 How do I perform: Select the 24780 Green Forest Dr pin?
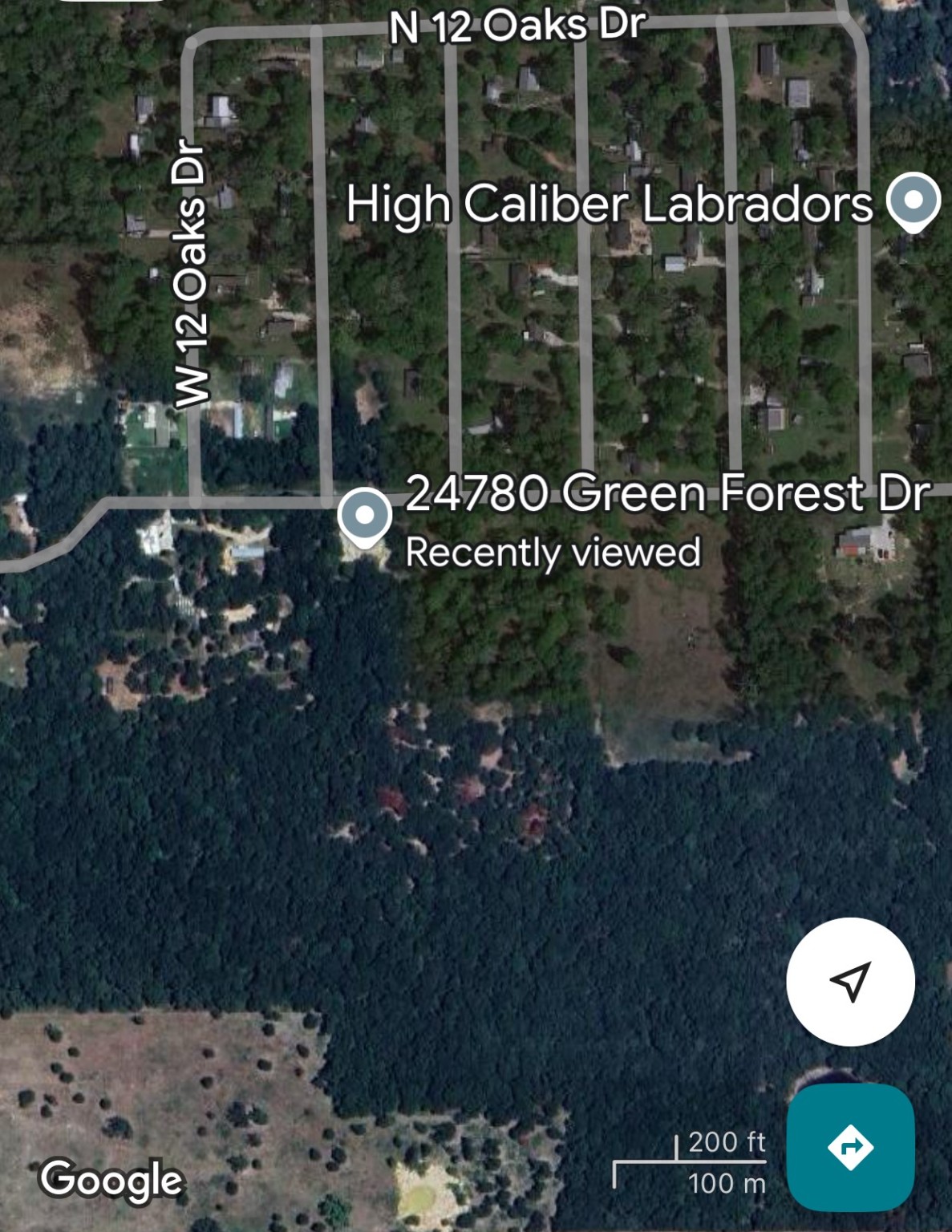click(x=365, y=516)
